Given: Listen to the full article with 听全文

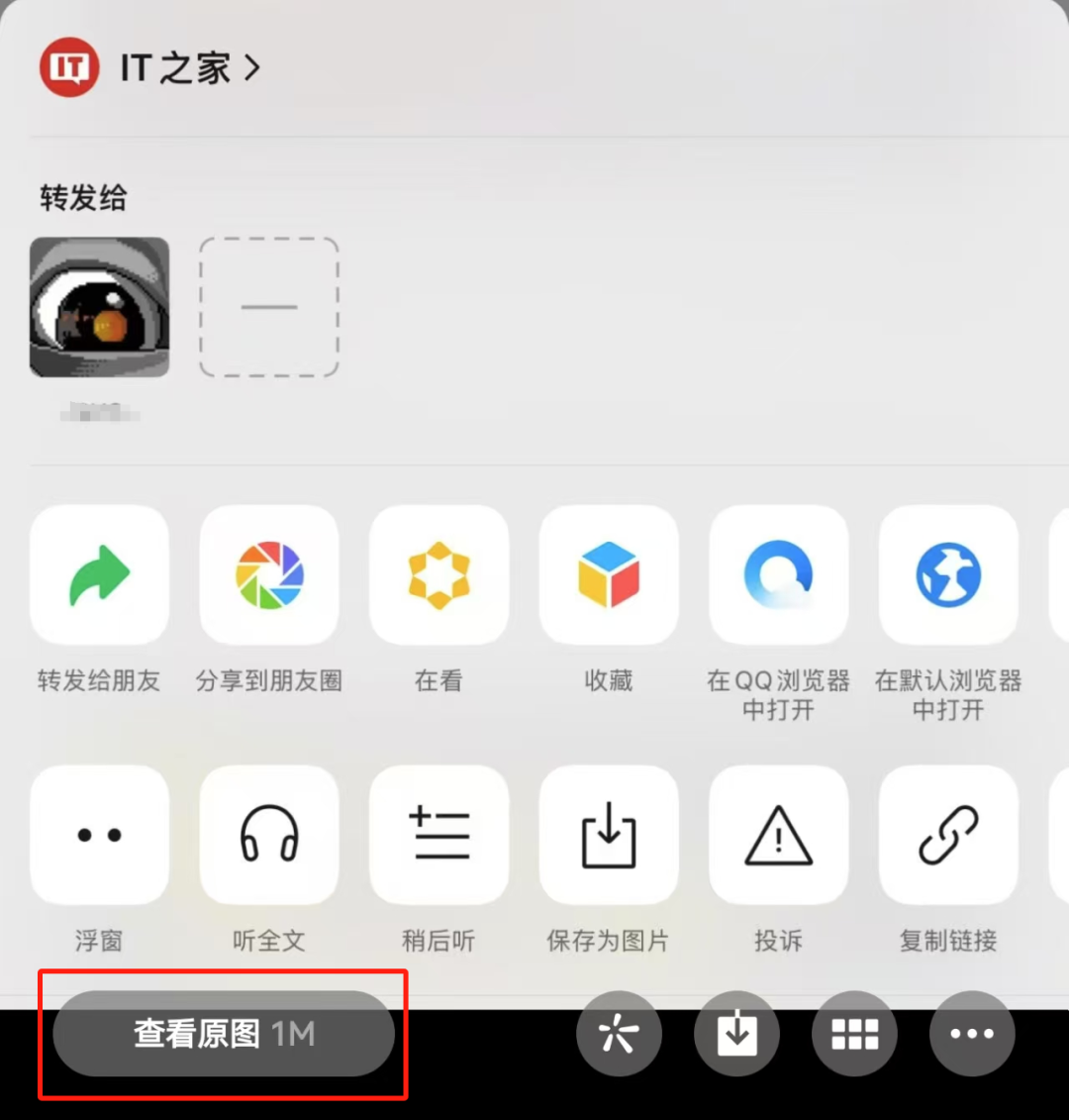Looking at the screenshot, I should point(269,835).
